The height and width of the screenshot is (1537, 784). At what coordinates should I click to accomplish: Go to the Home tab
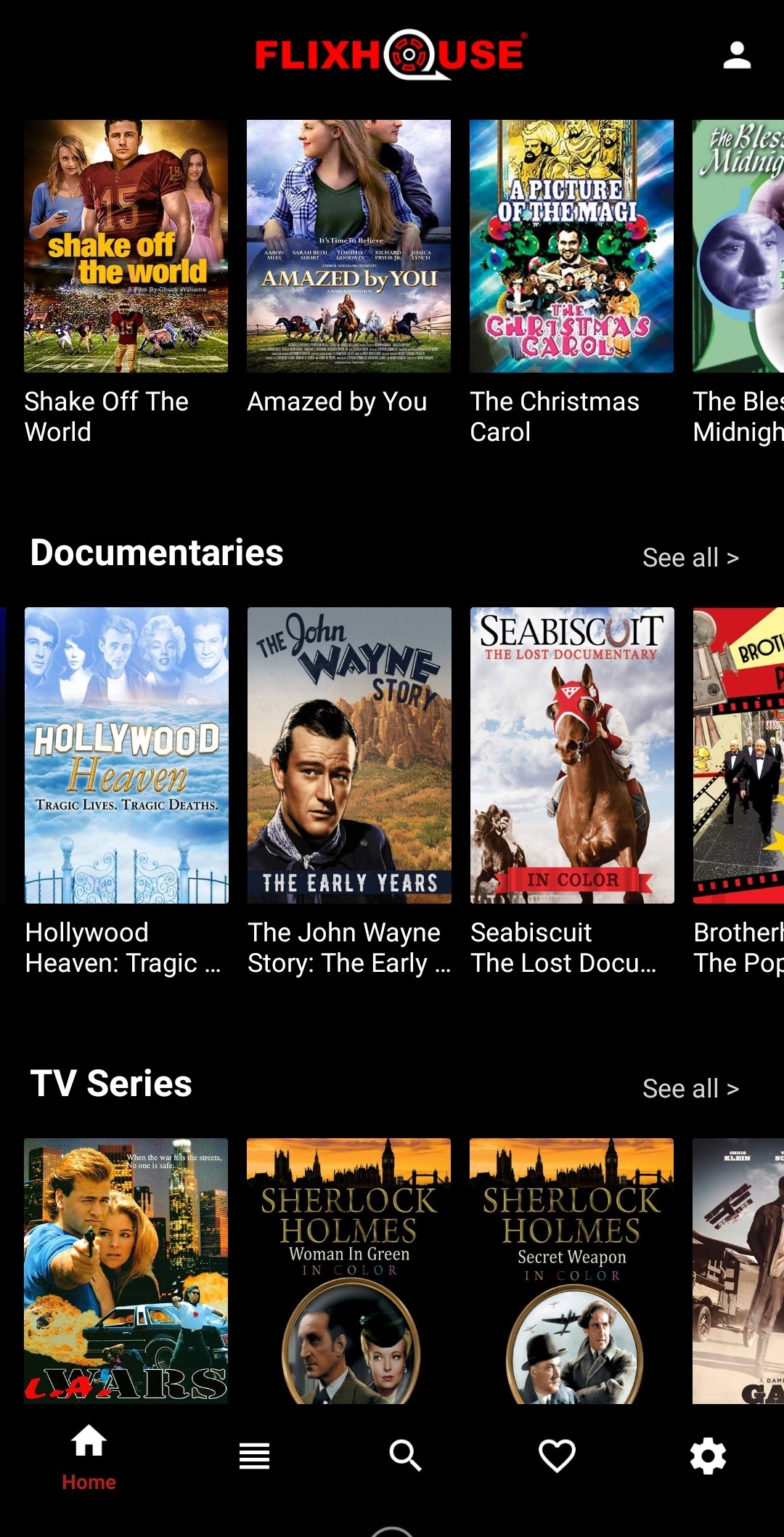click(89, 1457)
